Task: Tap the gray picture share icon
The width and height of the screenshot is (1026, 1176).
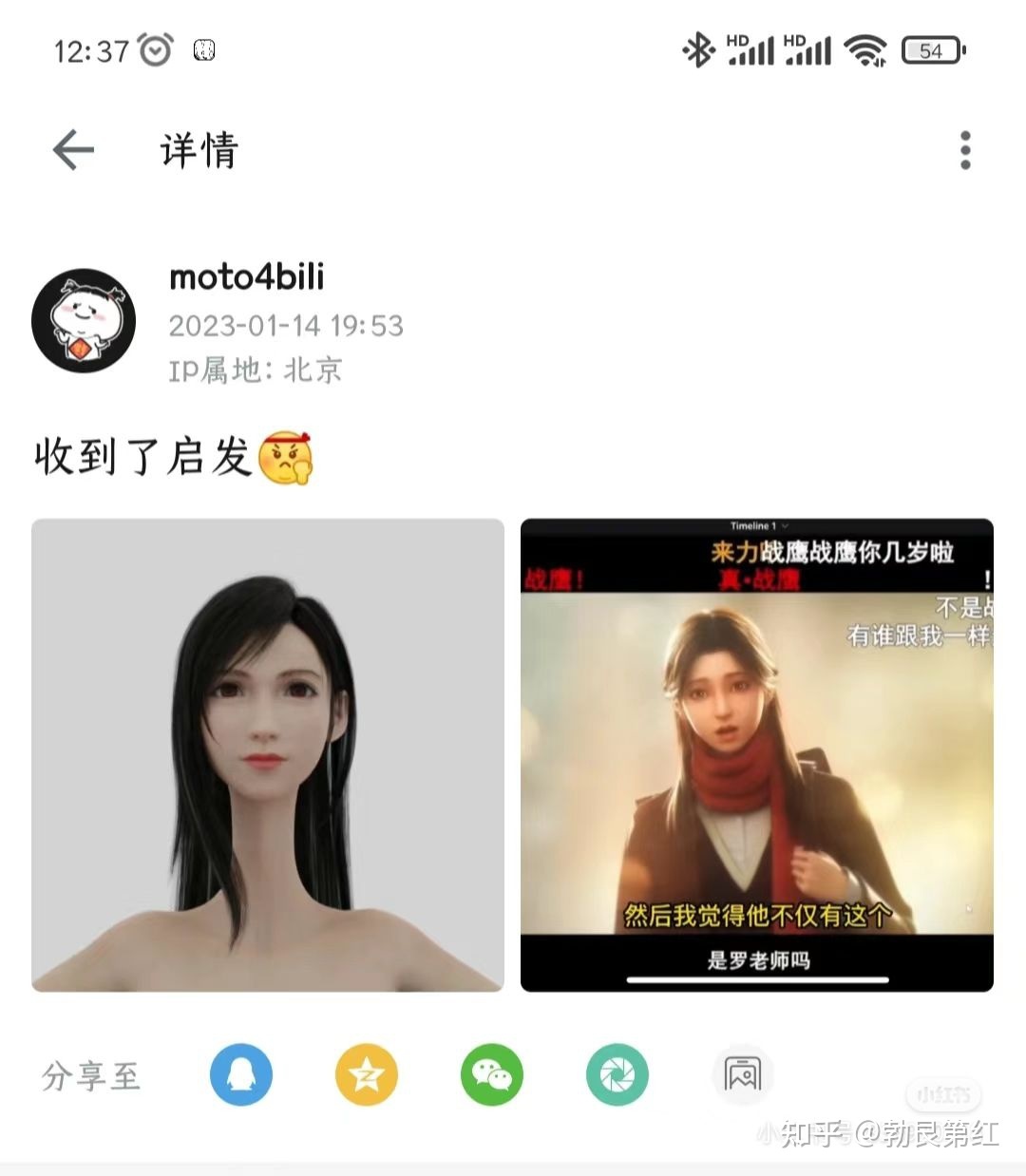Action: coord(743,1074)
